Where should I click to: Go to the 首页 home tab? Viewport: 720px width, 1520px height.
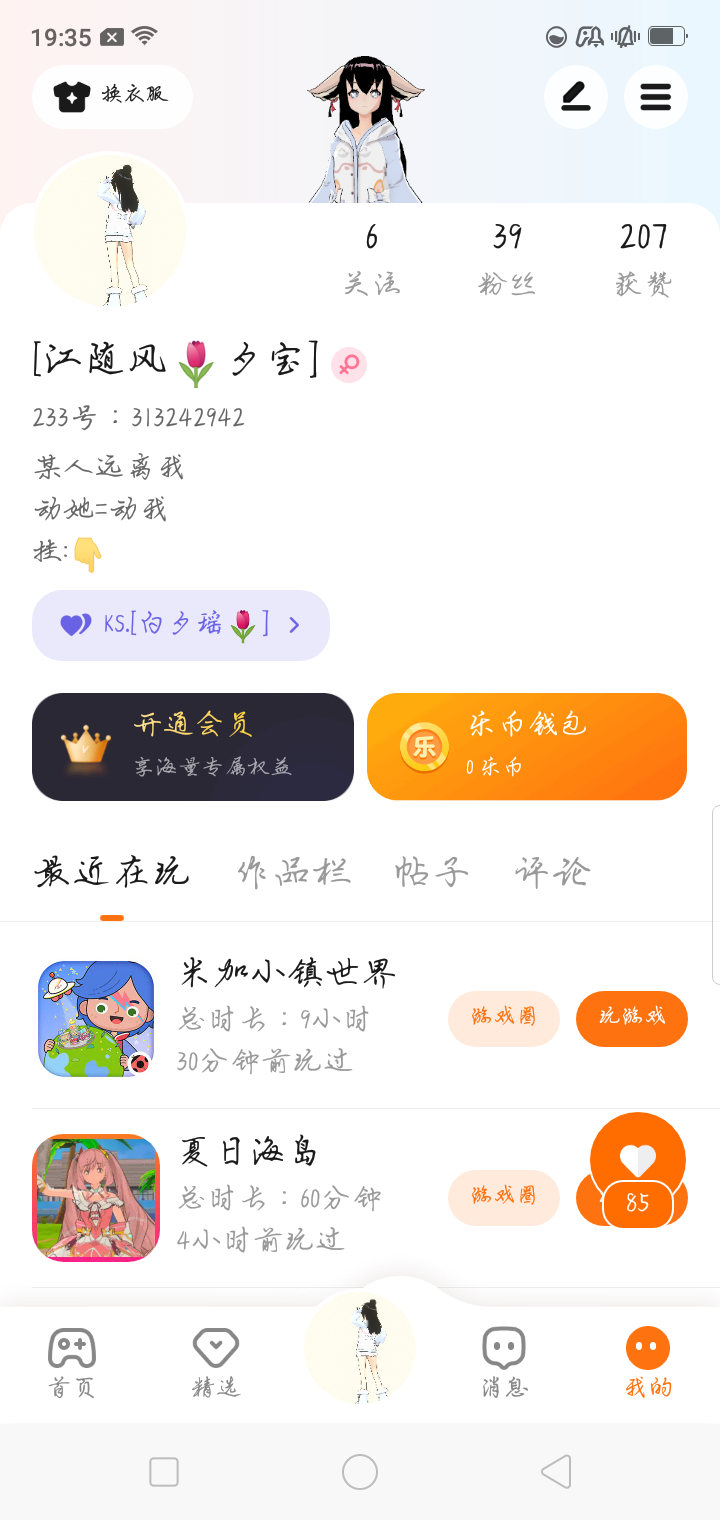pyautogui.click(x=72, y=1362)
